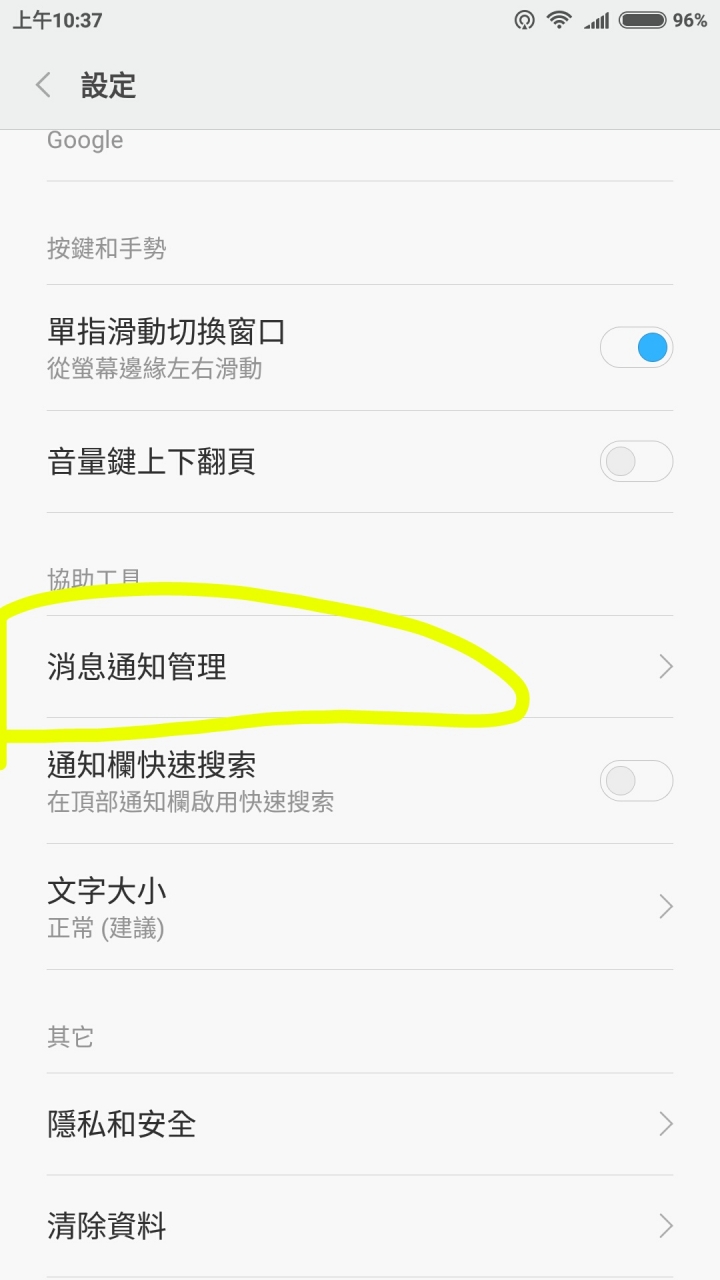Enable 音量鍵上下翻頁 toggle
This screenshot has height=1280, width=720.
coord(636,461)
